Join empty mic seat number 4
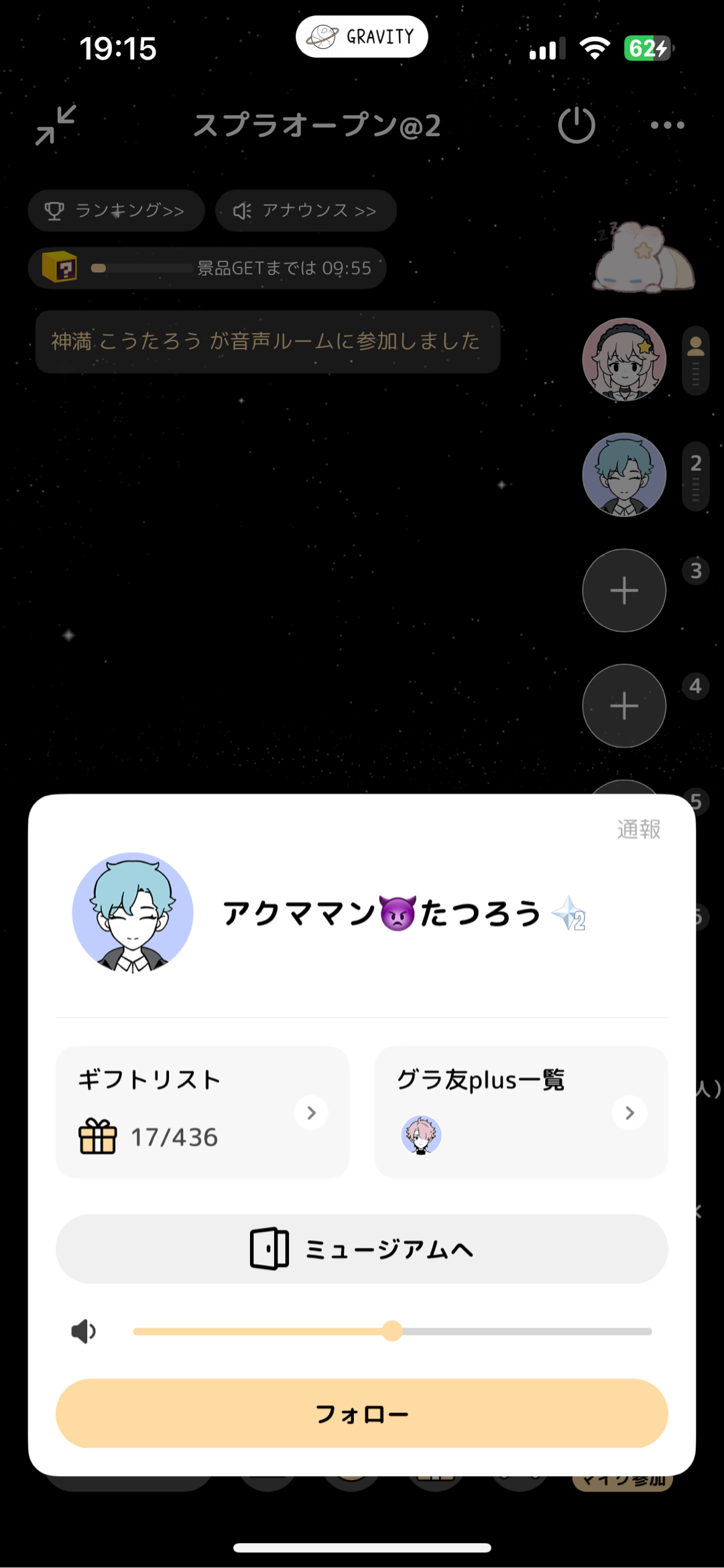Viewport: 724px width, 1568px height. (x=623, y=706)
